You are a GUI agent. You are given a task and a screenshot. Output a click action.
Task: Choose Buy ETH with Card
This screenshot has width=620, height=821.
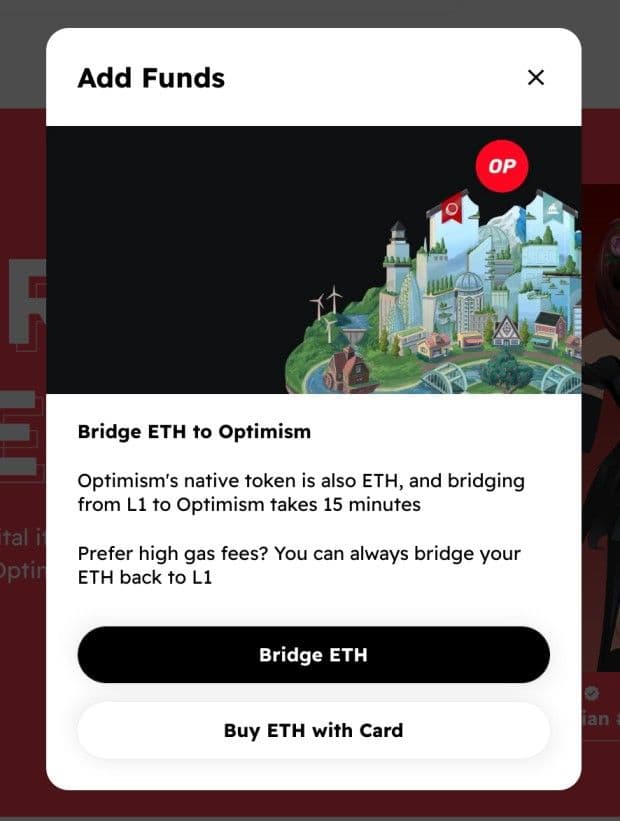[x=313, y=730]
